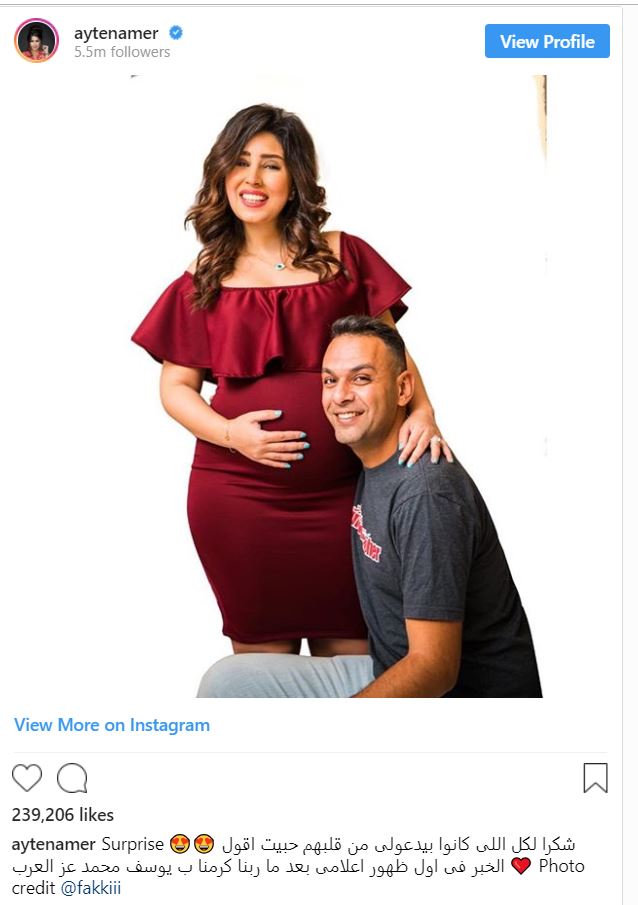The height and width of the screenshot is (905, 638).
Task: Open View More on Instagram link
Action: pos(112,725)
